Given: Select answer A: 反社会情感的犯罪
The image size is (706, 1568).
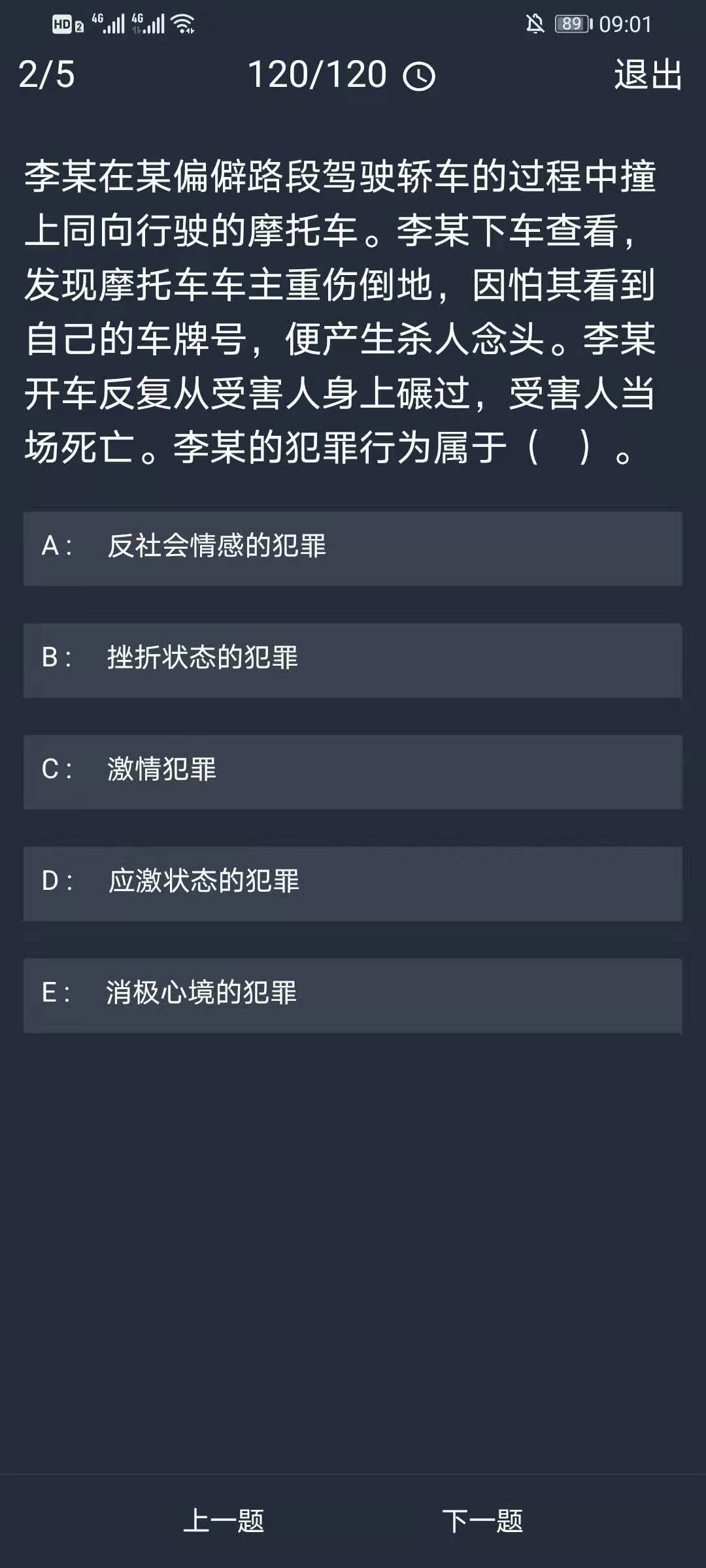Looking at the screenshot, I should [353, 547].
